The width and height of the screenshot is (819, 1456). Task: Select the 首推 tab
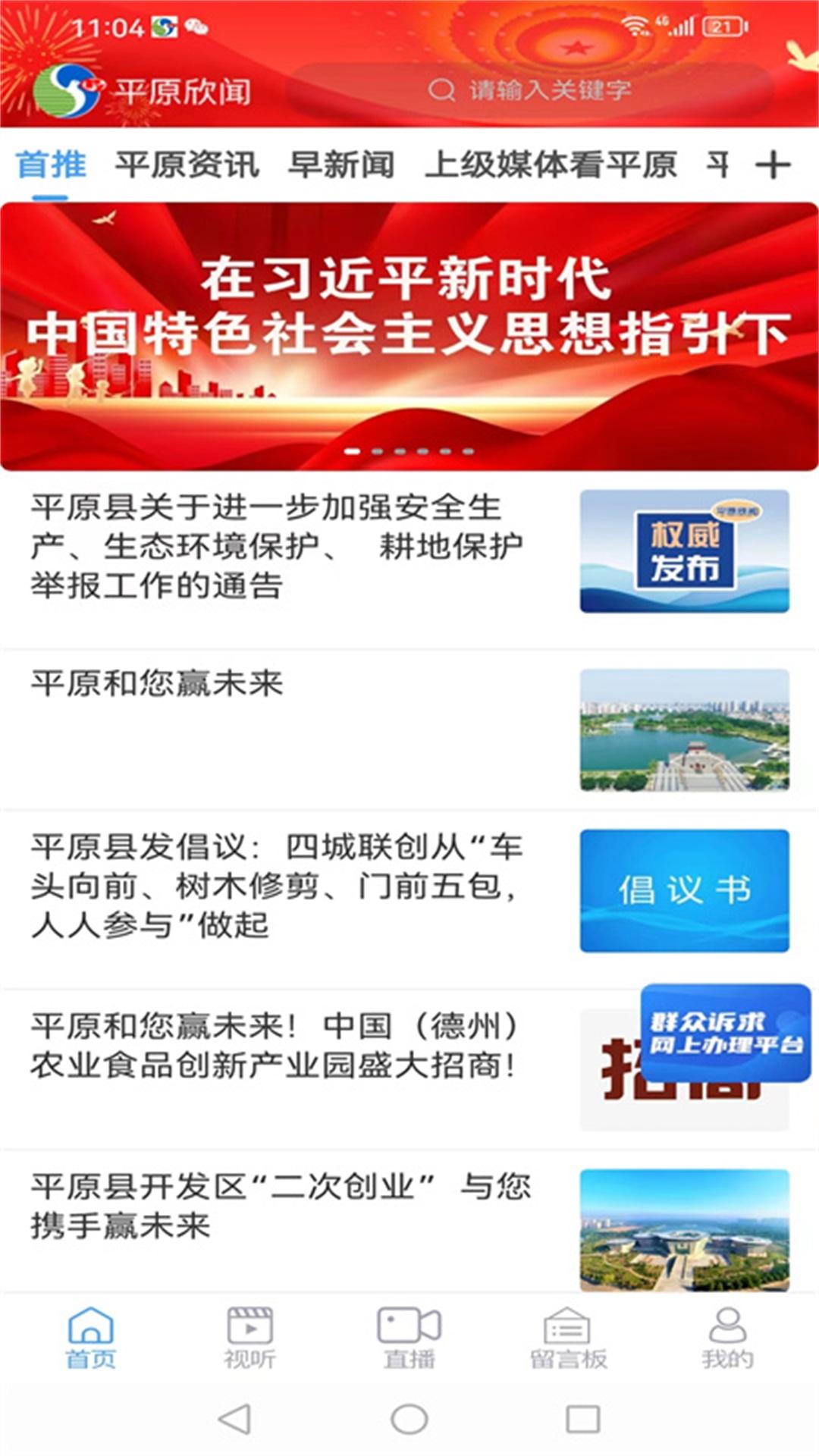tap(52, 163)
